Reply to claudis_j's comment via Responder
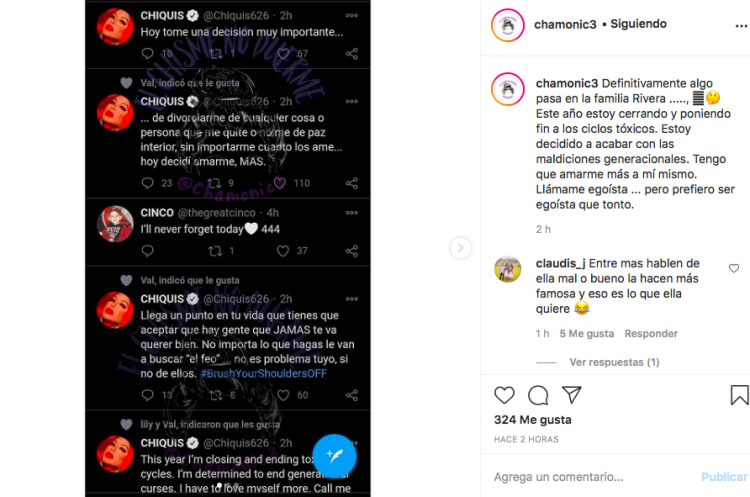750x497 pixels. (x=650, y=333)
